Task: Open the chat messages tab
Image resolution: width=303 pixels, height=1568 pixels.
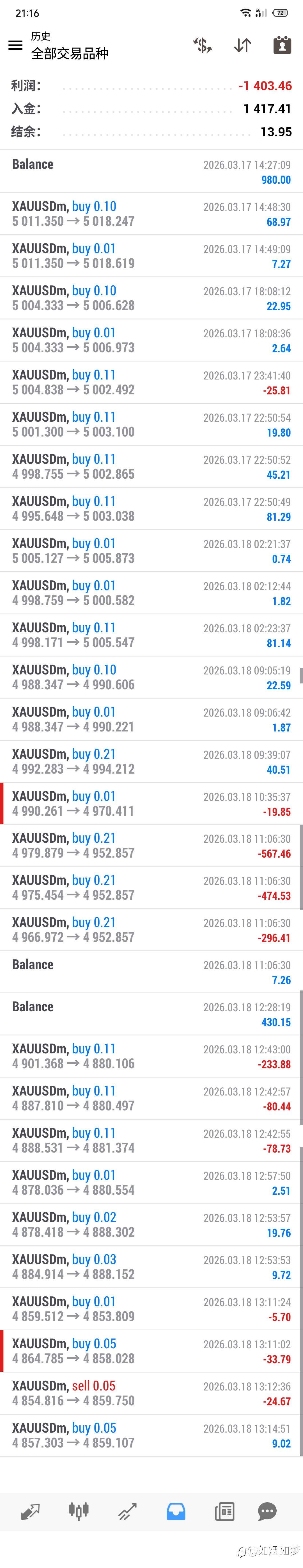Action: pyautogui.click(x=267, y=1511)
